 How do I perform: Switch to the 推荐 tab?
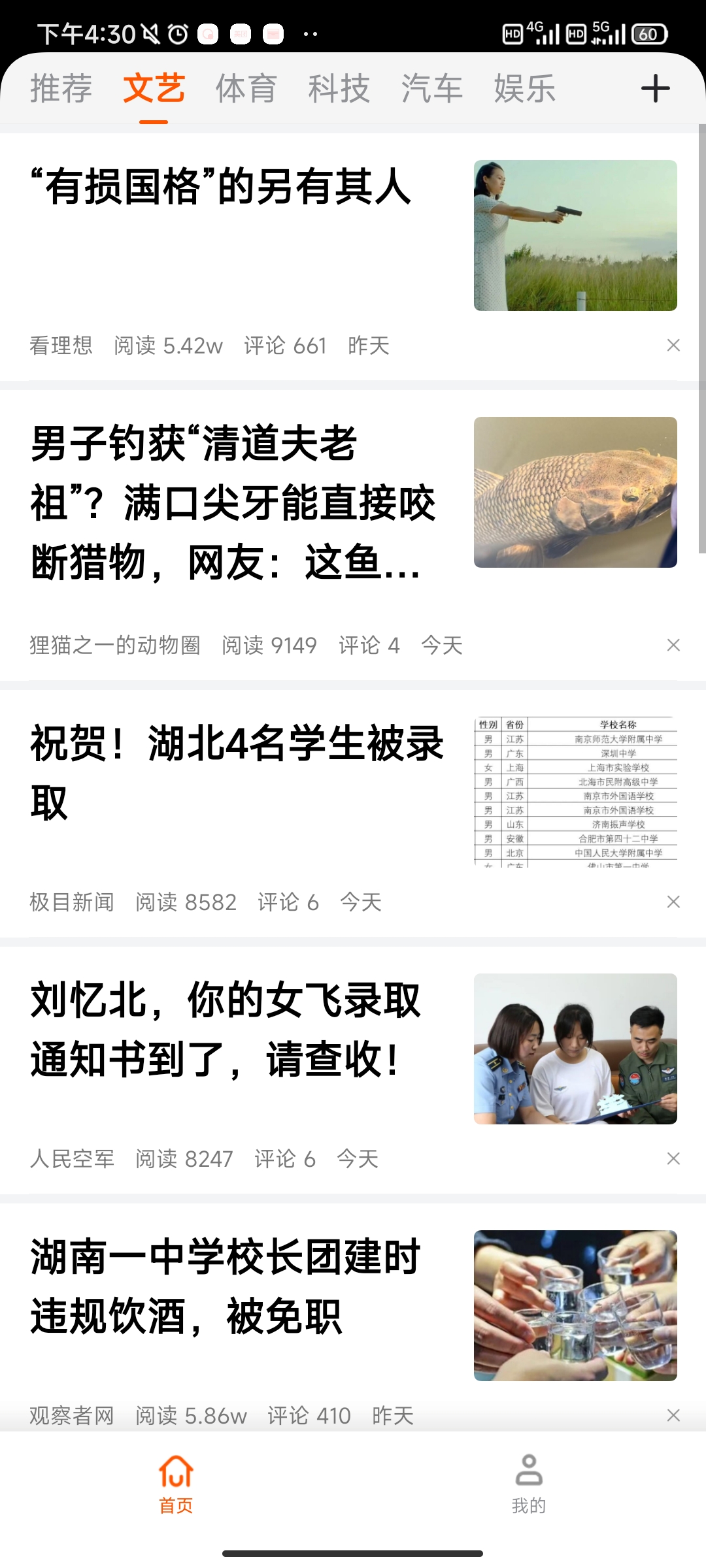click(x=61, y=89)
